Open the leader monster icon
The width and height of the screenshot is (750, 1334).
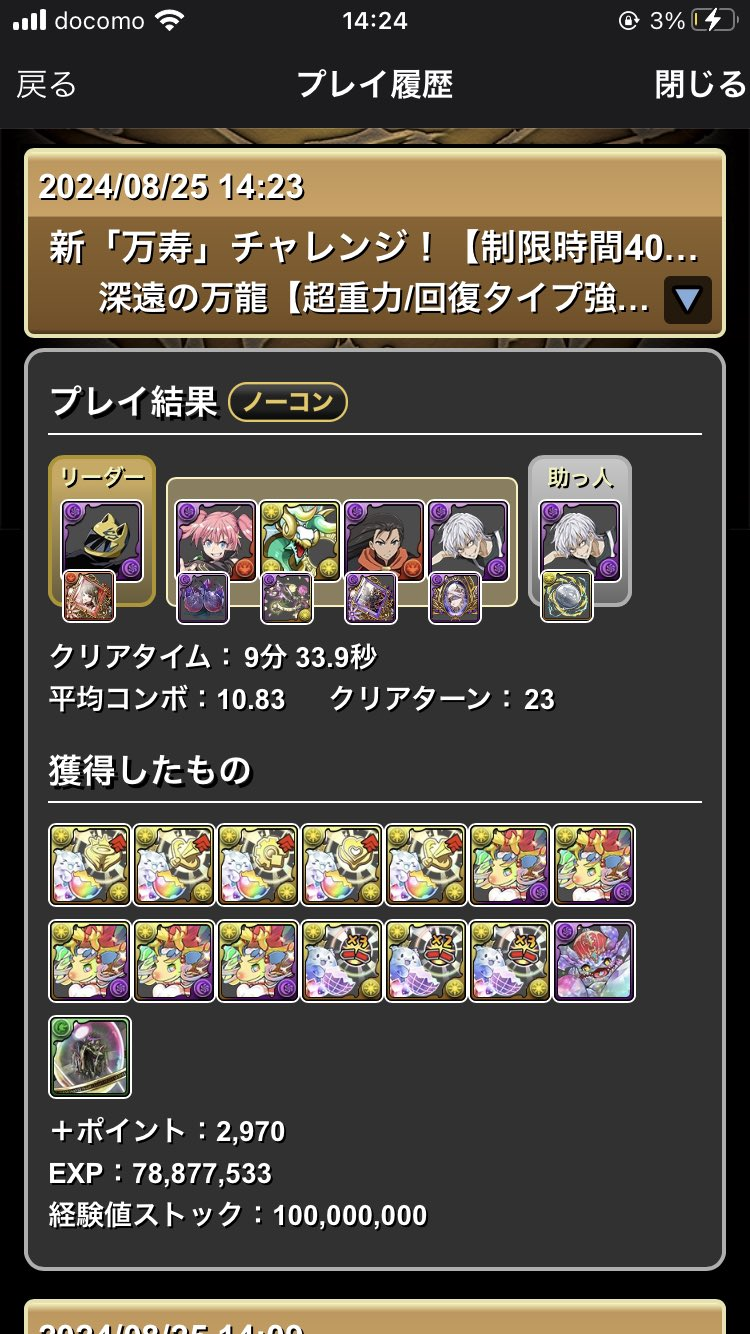click(x=102, y=538)
